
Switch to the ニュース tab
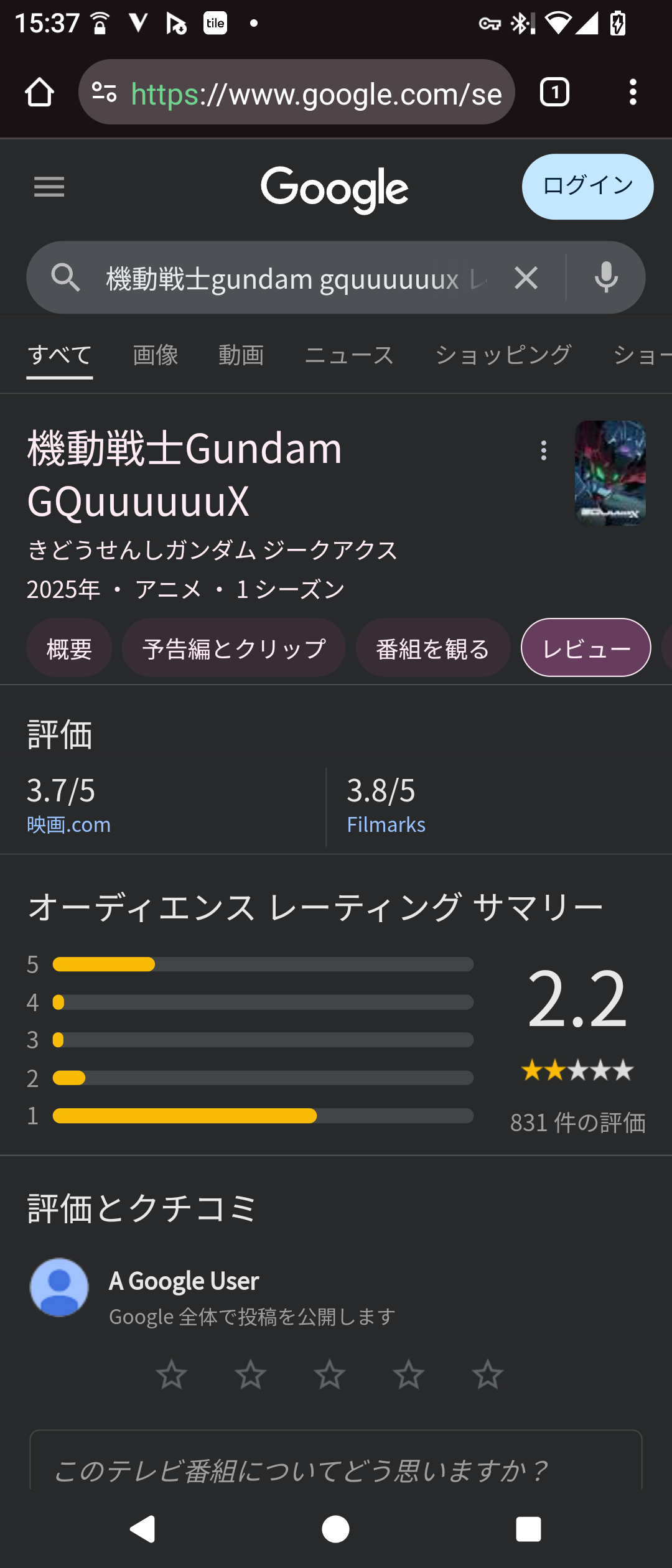tap(349, 355)
